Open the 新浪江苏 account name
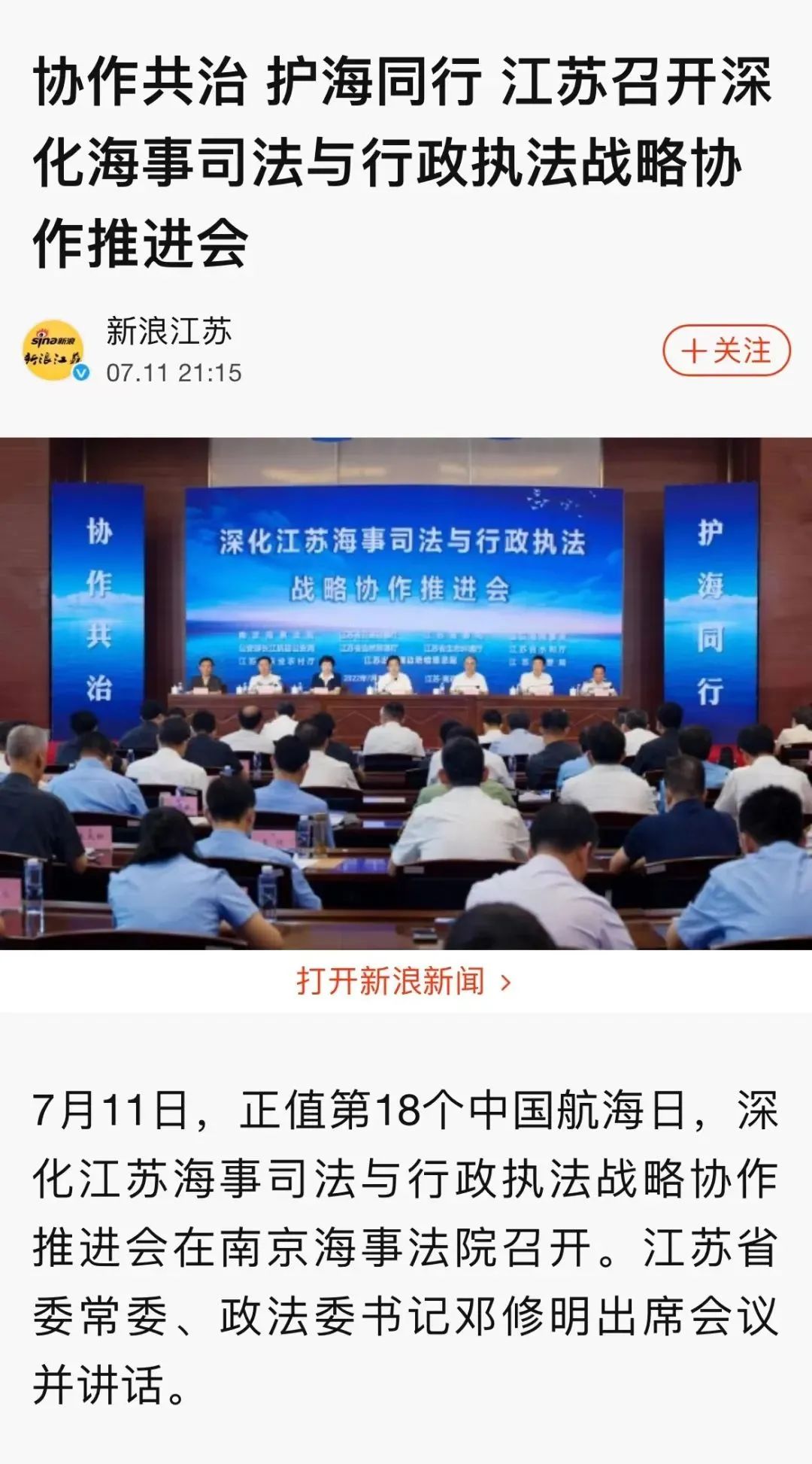812x1464 pixels. tap(168, 331)
